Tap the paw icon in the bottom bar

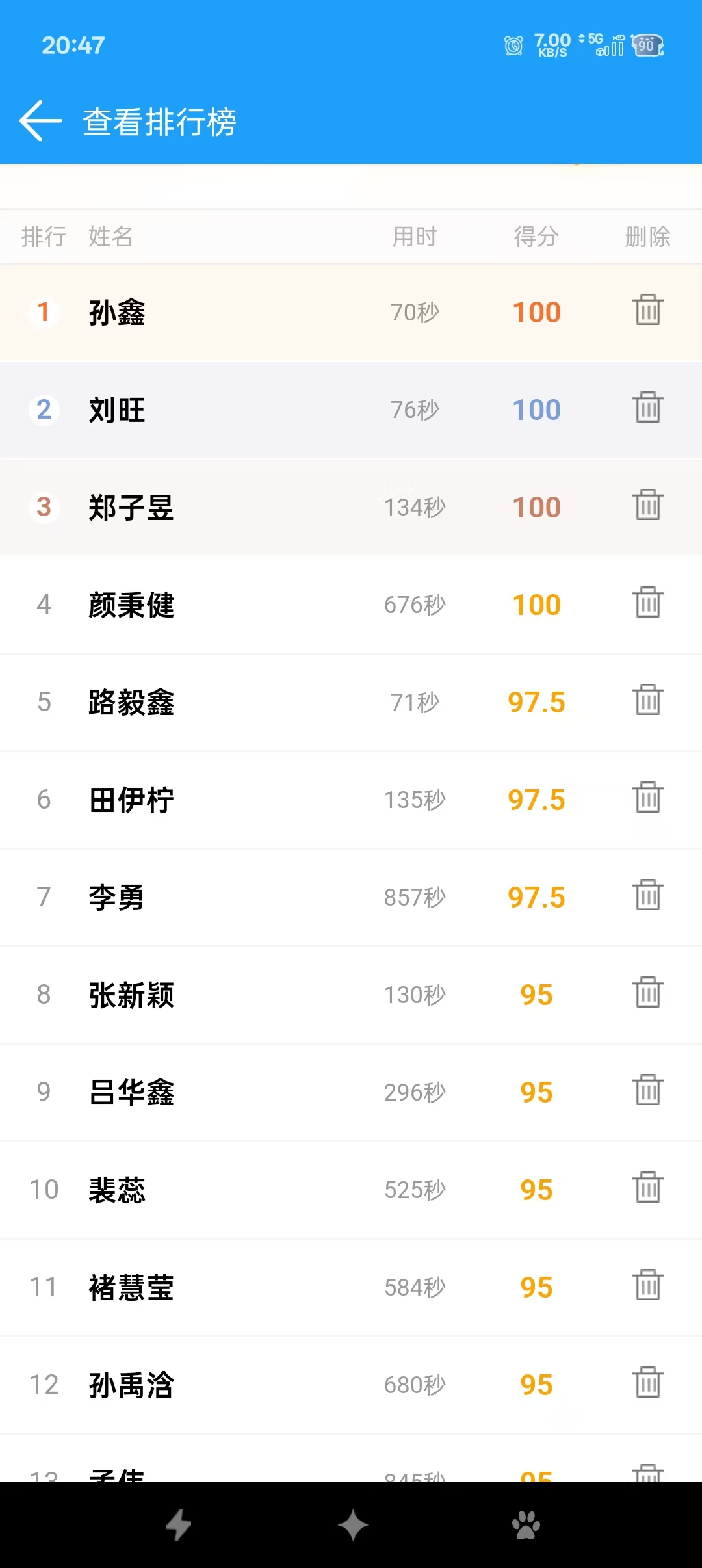tap(526, 1525)
